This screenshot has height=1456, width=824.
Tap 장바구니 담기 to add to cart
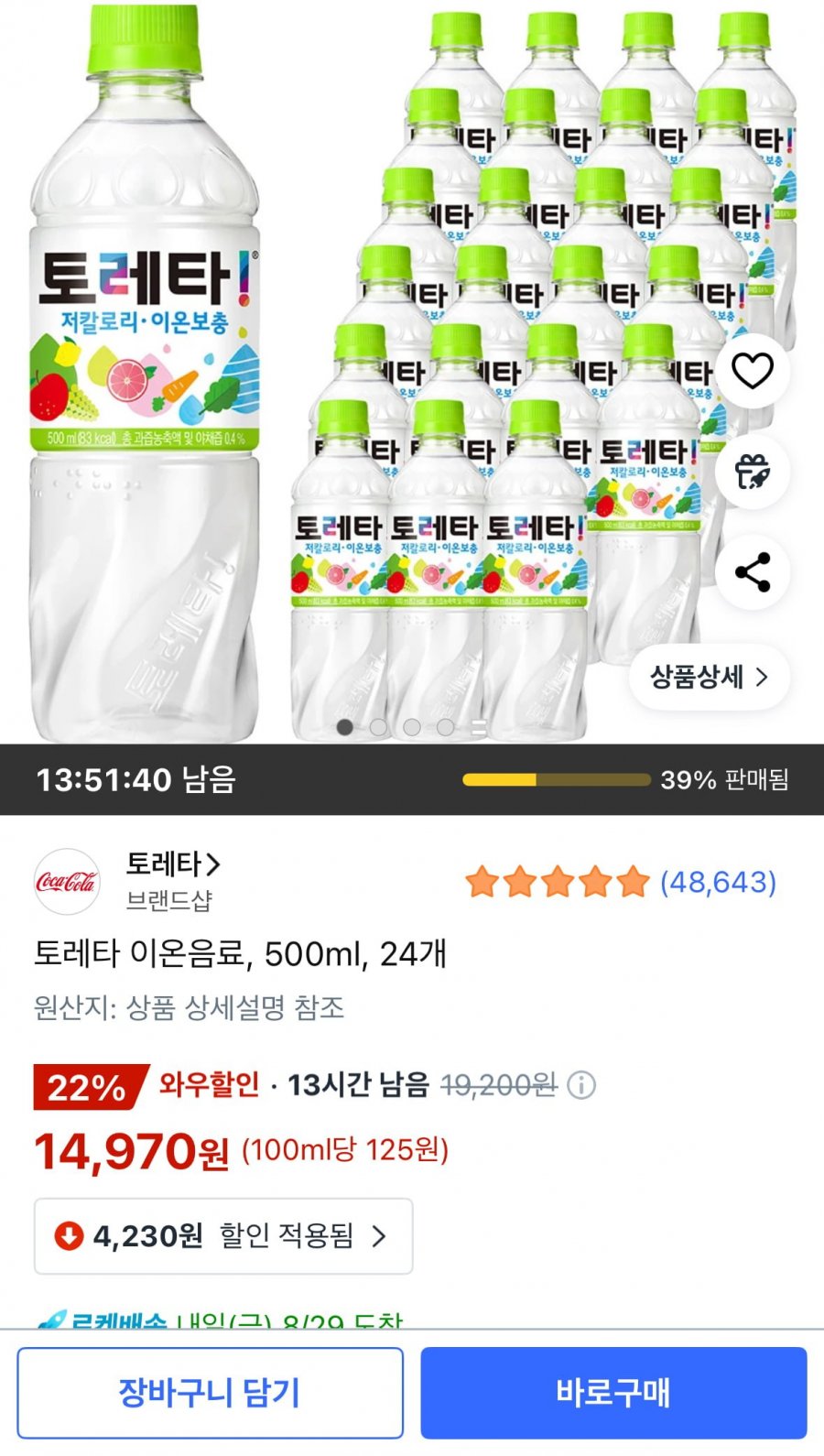click(210, 1392)
